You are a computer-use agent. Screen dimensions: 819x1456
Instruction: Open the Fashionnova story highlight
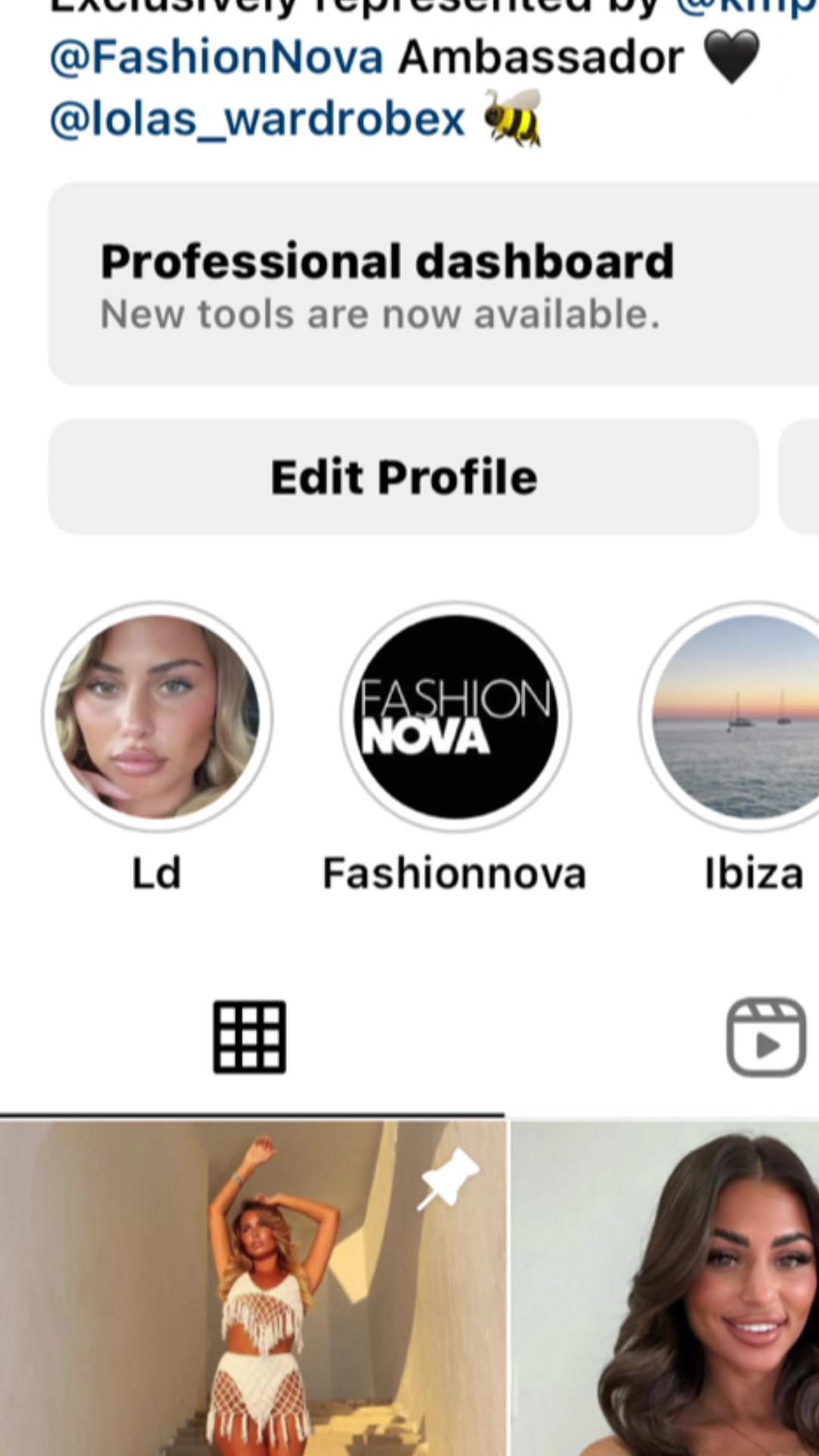point(455,717)
